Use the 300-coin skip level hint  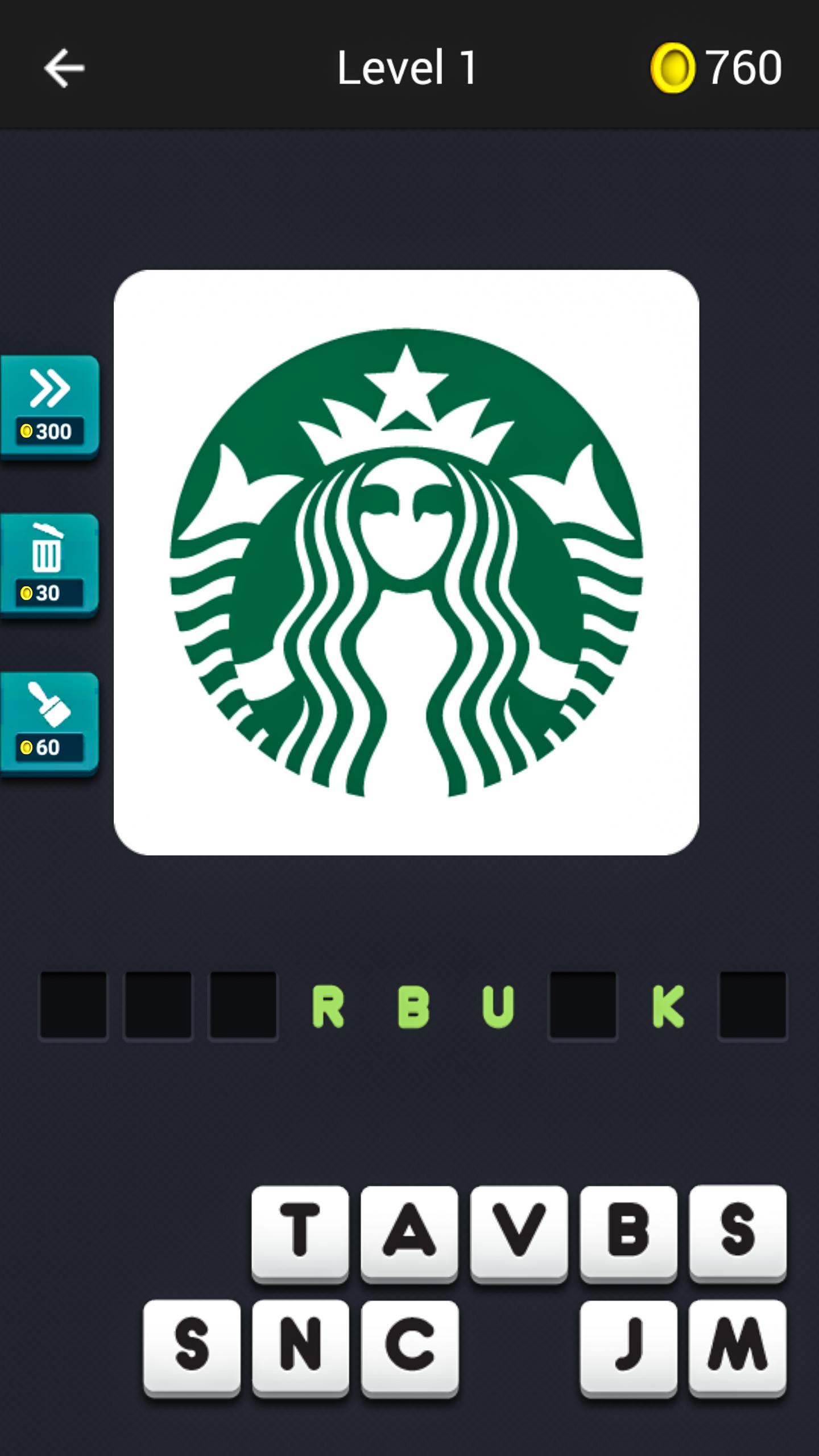click(50, 407)
